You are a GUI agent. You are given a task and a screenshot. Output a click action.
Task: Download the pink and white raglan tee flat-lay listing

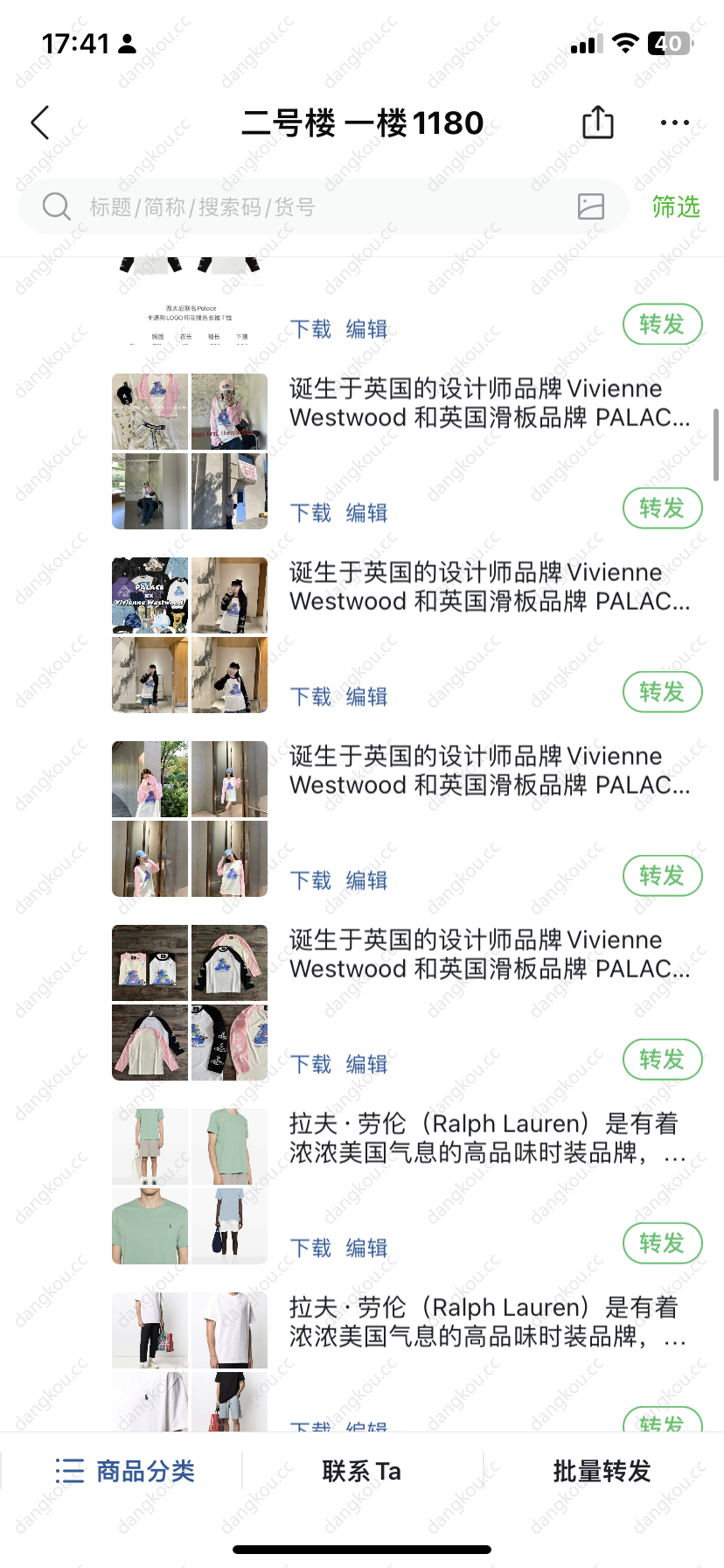310,1064
